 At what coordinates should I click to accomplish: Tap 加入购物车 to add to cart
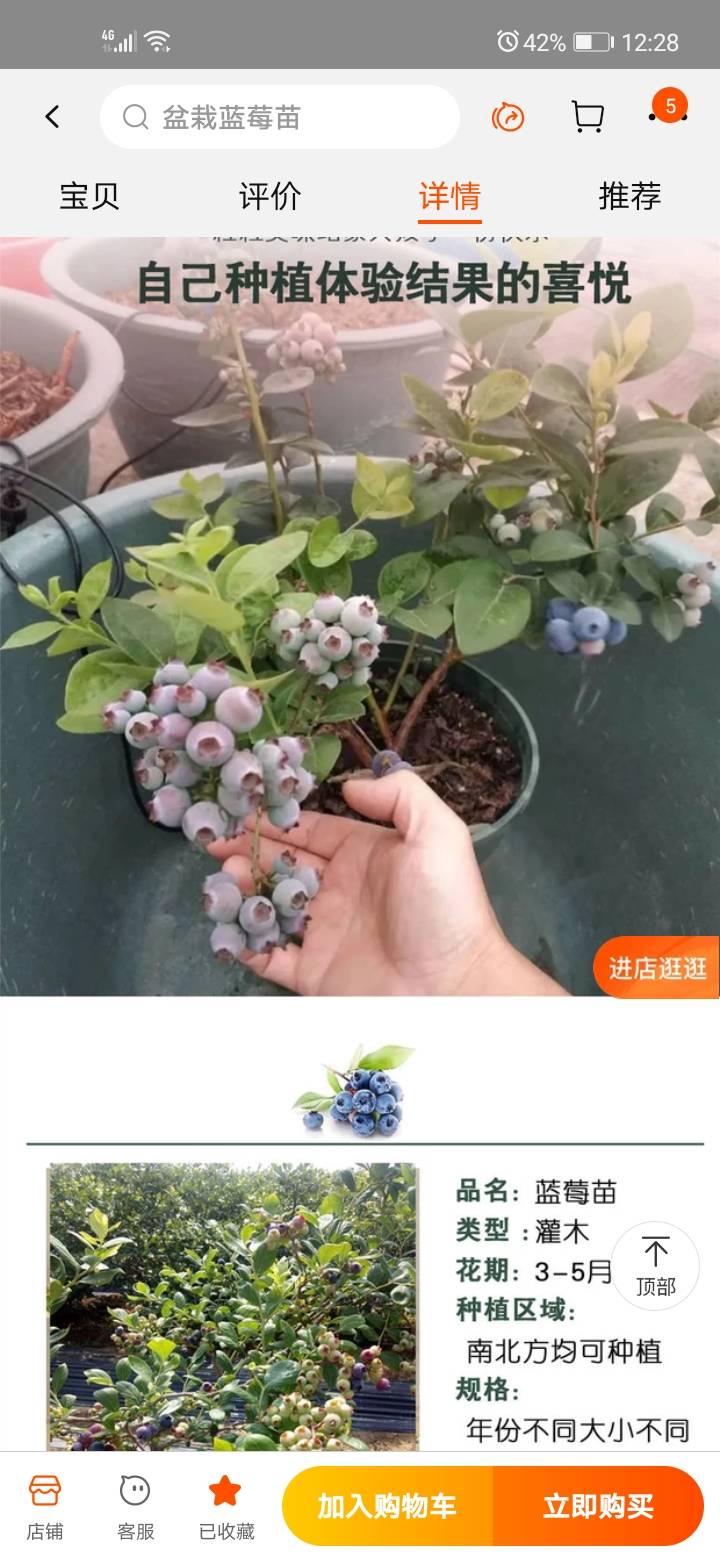tap(388, 1506)
